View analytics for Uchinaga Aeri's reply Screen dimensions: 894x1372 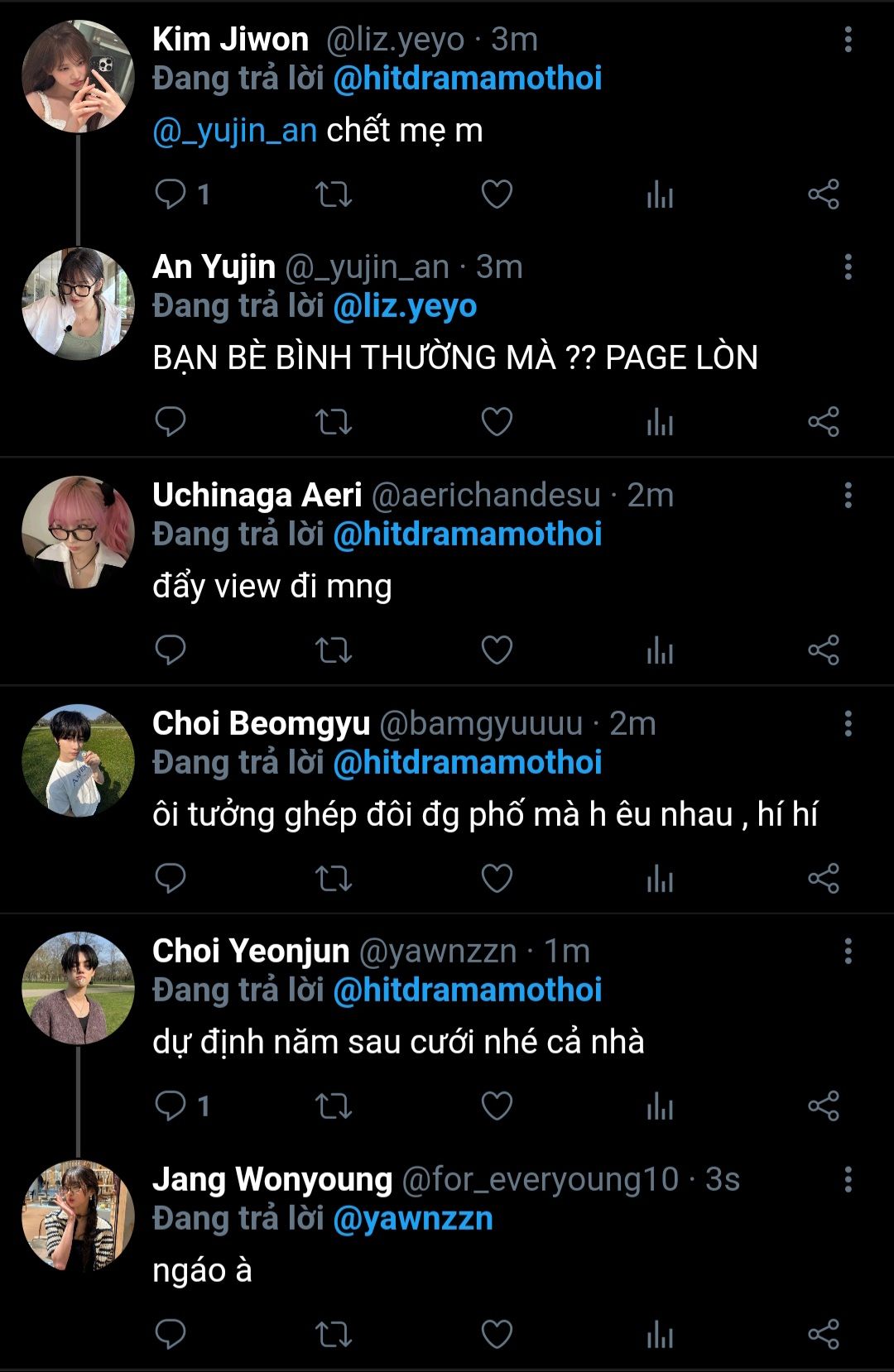click(x=660, y=650)
